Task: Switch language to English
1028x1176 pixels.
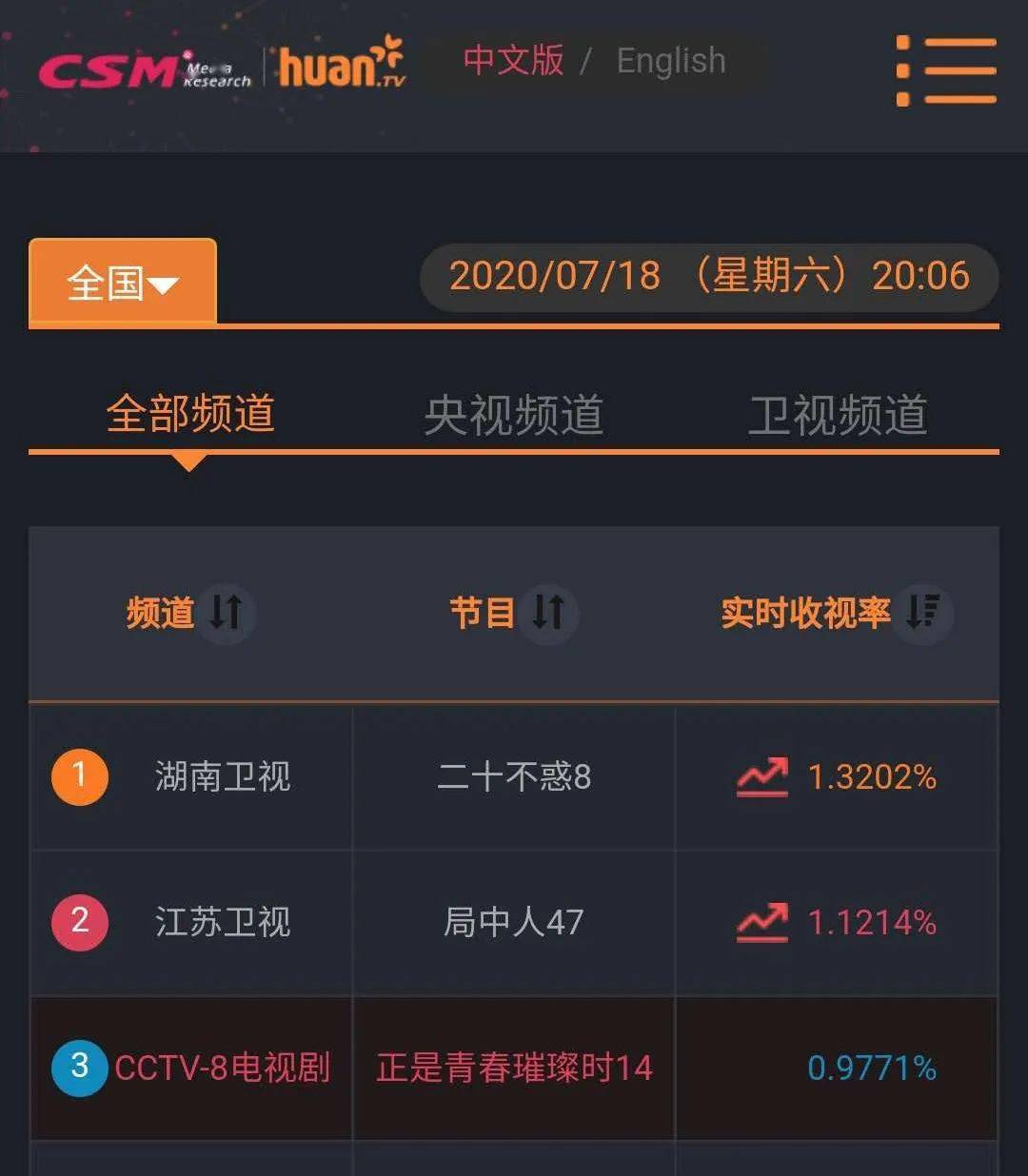Action: 671,61
